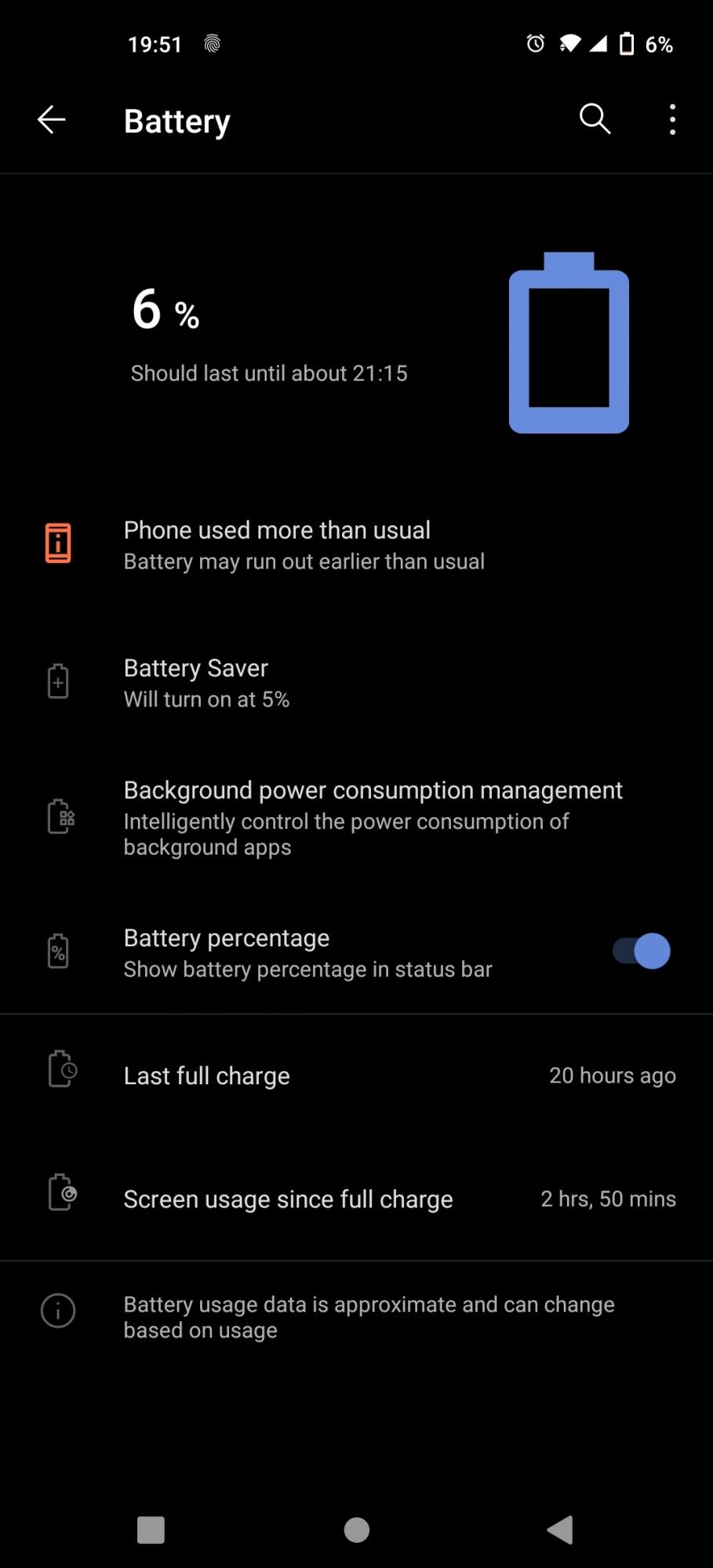Open recent apps from the navigation bar

coord(151,1529)
